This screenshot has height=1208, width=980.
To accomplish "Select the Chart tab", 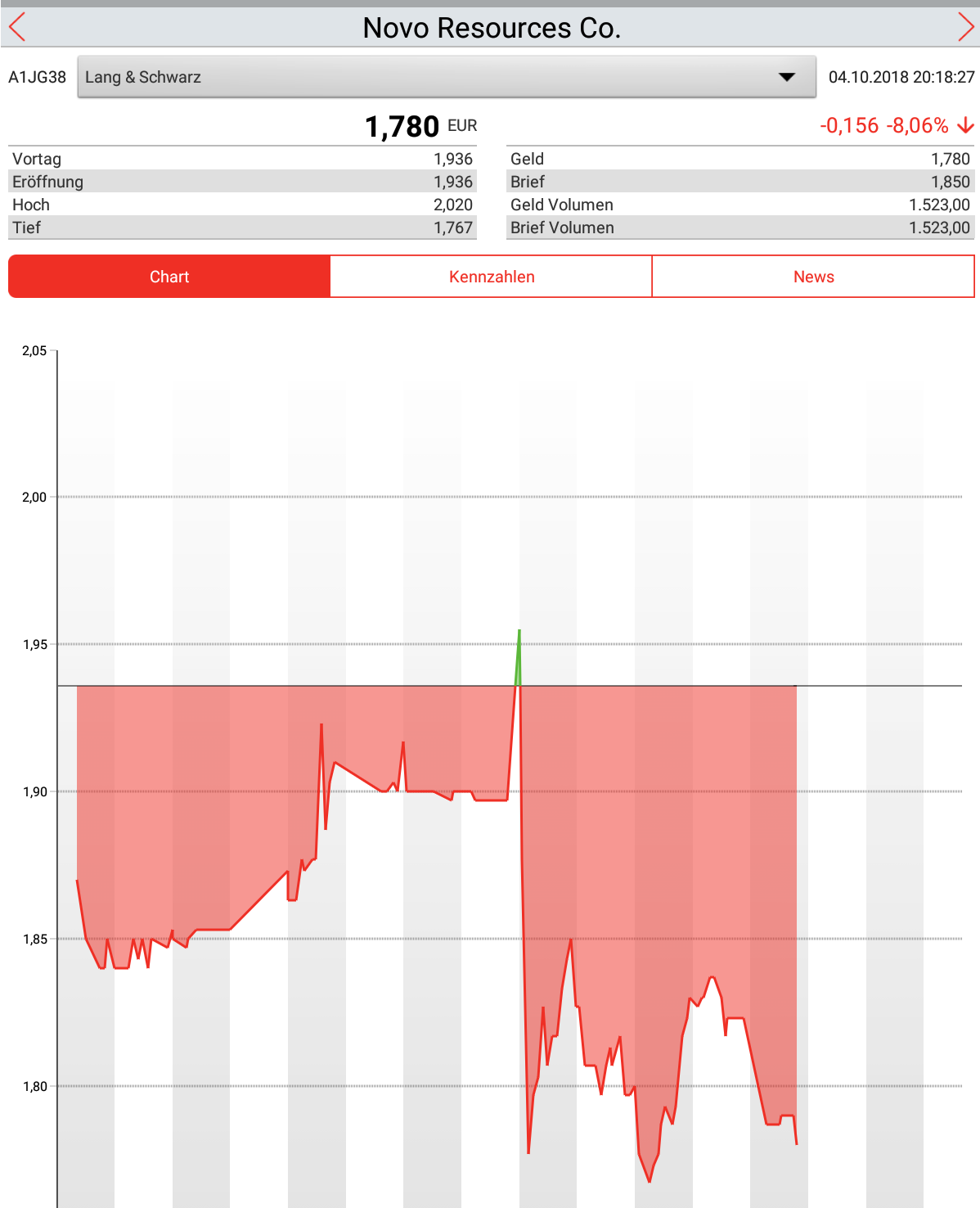I will 169,277.
